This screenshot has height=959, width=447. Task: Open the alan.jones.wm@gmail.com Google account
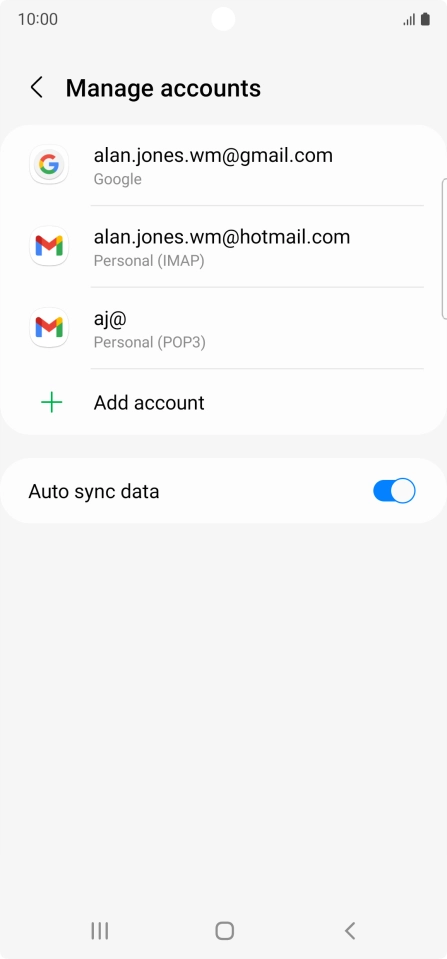(x=223, y=165)
